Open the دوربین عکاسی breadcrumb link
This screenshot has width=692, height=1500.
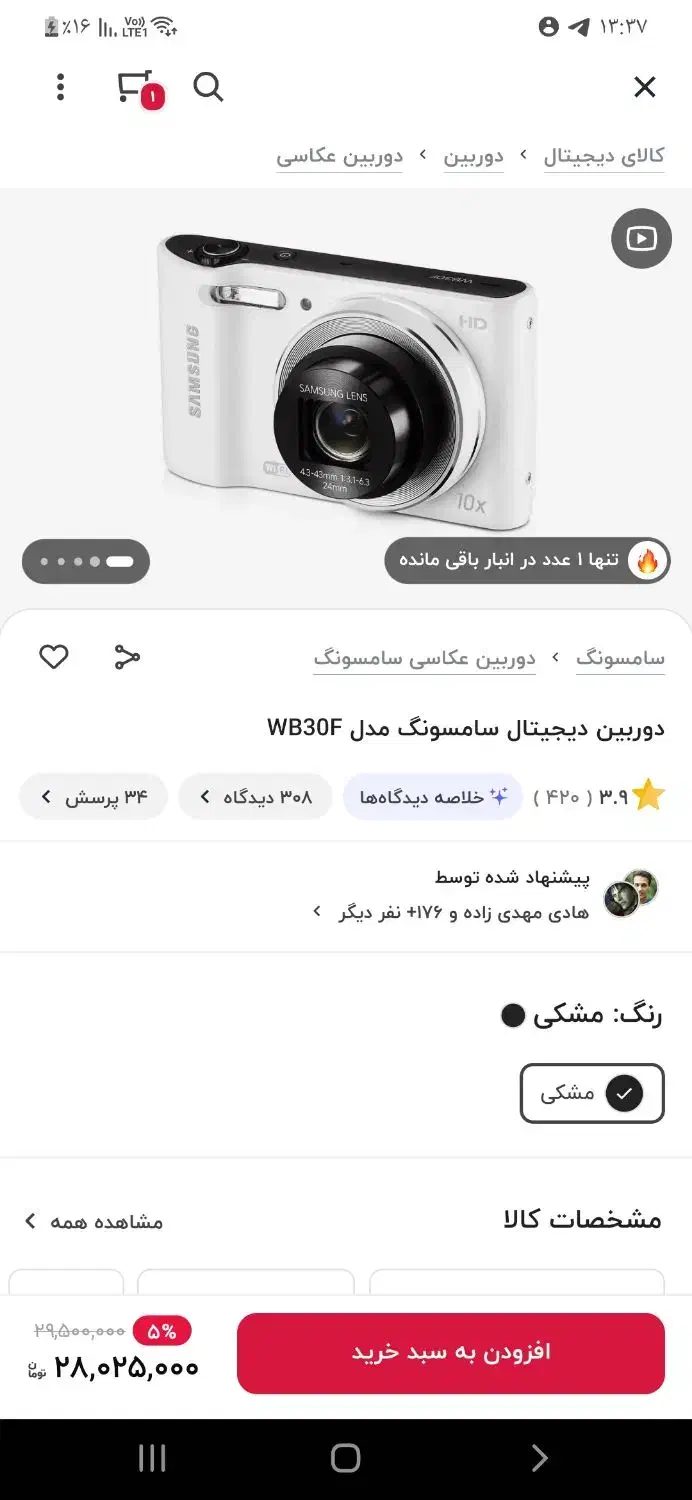(x=340, y=156)
